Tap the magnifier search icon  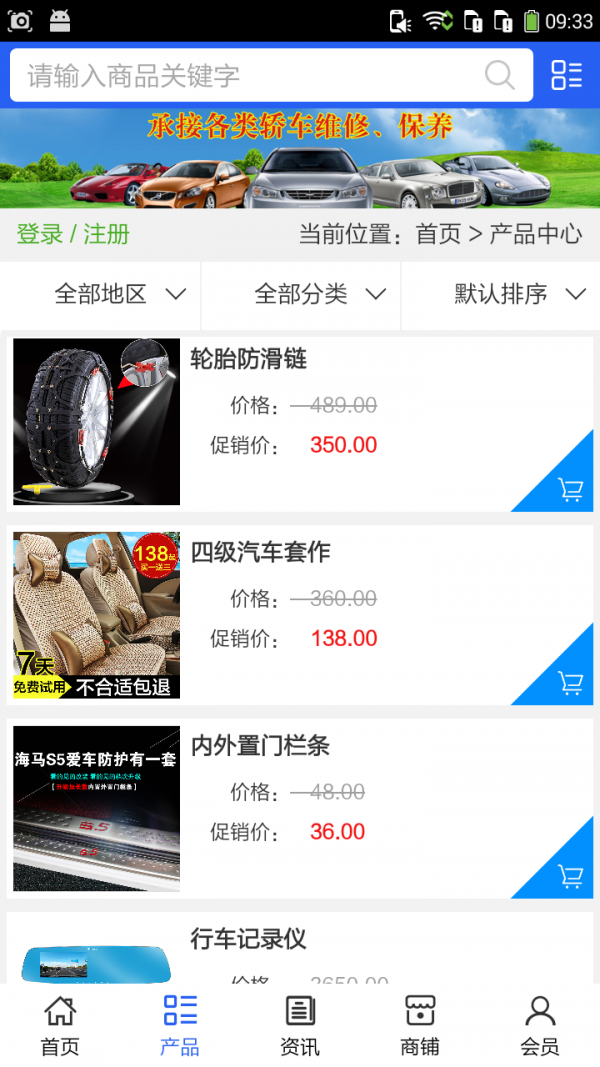click(499, 76)
